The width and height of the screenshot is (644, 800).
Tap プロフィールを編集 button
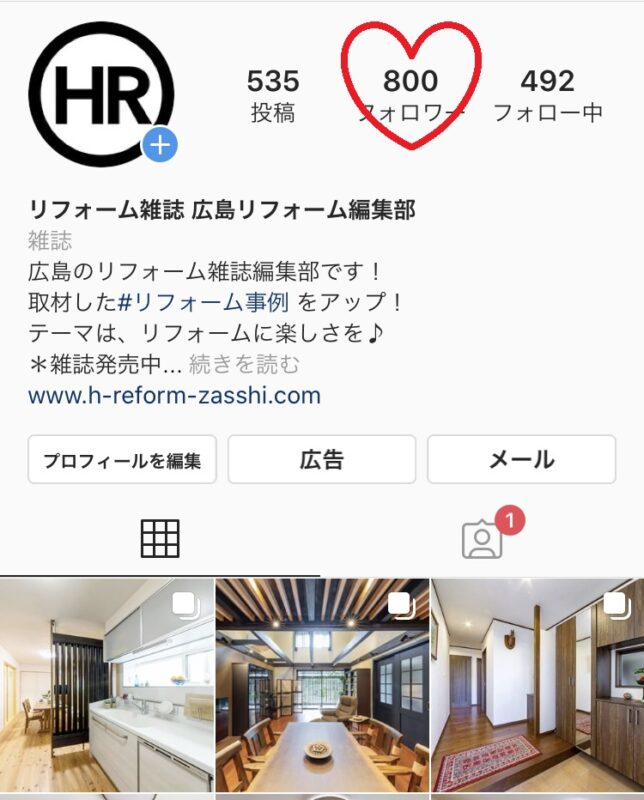click(122, 460)
